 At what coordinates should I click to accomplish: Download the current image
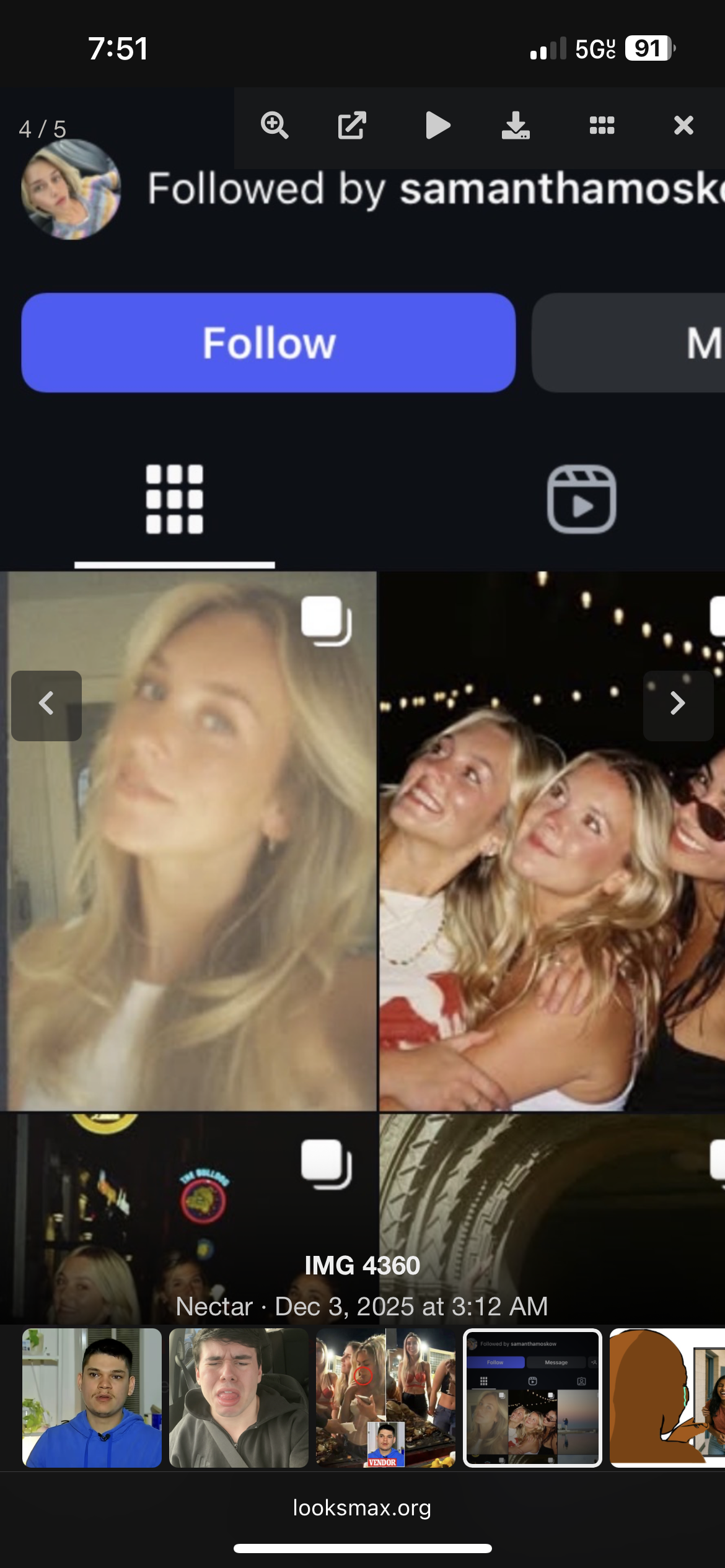click(x=515, y=126)
